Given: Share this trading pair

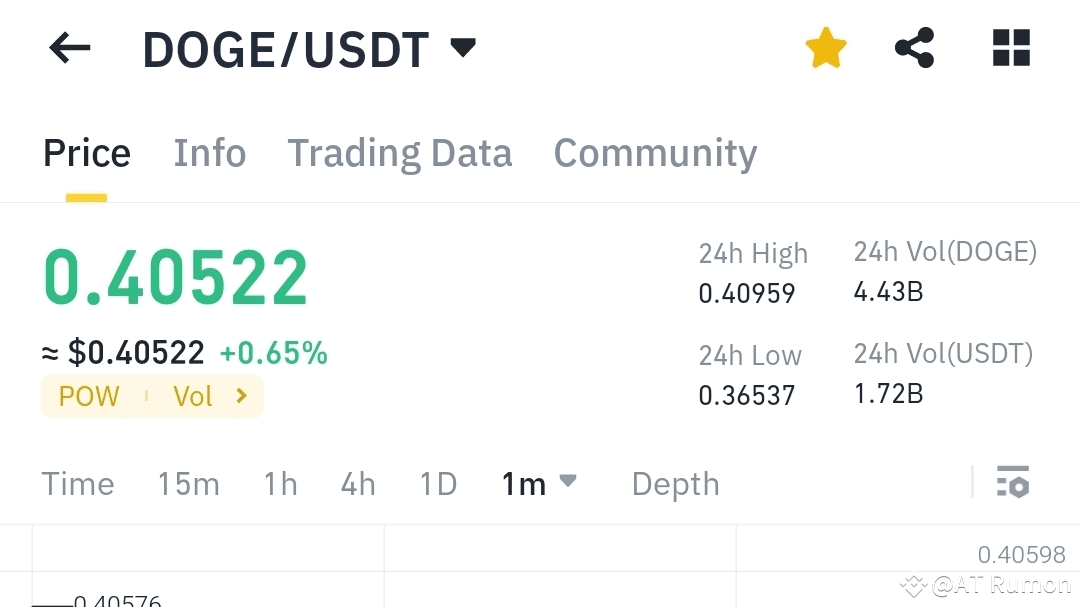Looking at the screenshot, I should (914, 48).
